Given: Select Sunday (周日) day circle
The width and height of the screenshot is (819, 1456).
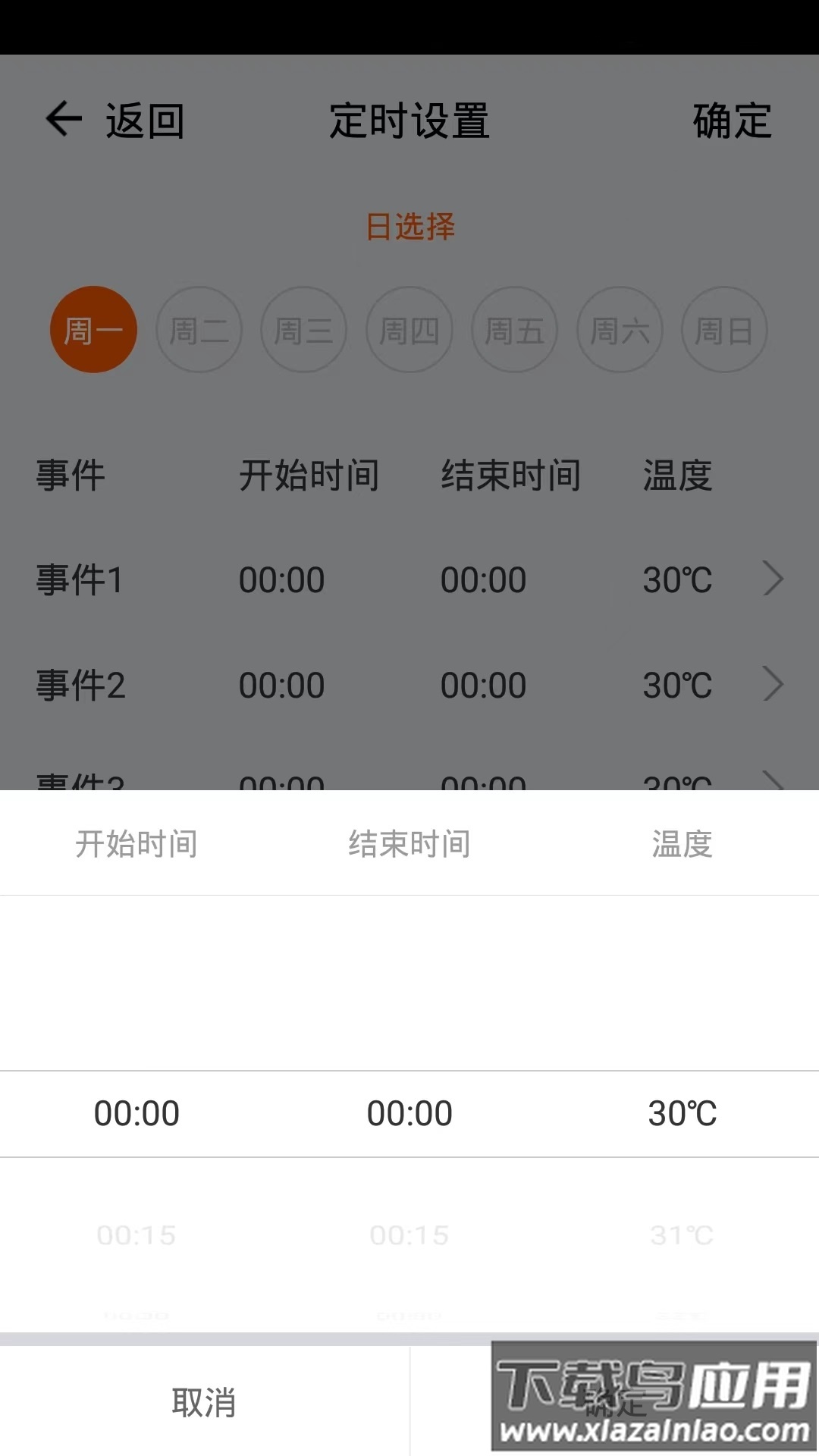Looking at the screenshot, I should point(725,329).
